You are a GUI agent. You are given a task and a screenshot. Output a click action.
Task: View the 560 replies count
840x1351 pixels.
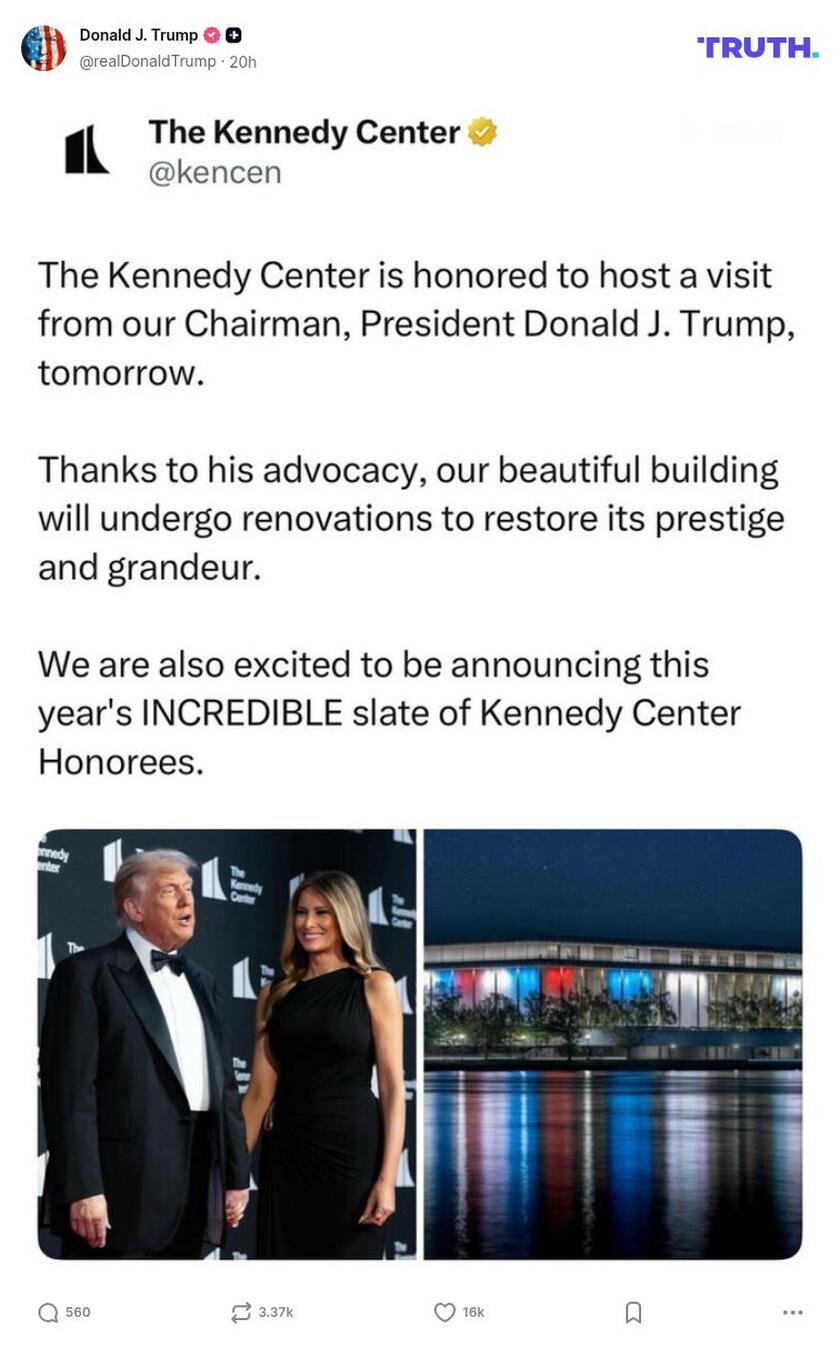point(78,1310)
